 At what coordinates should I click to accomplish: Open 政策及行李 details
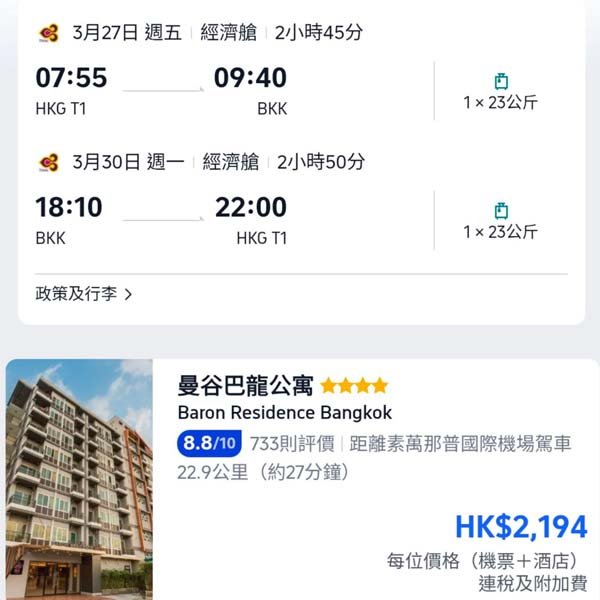point(84,294)
